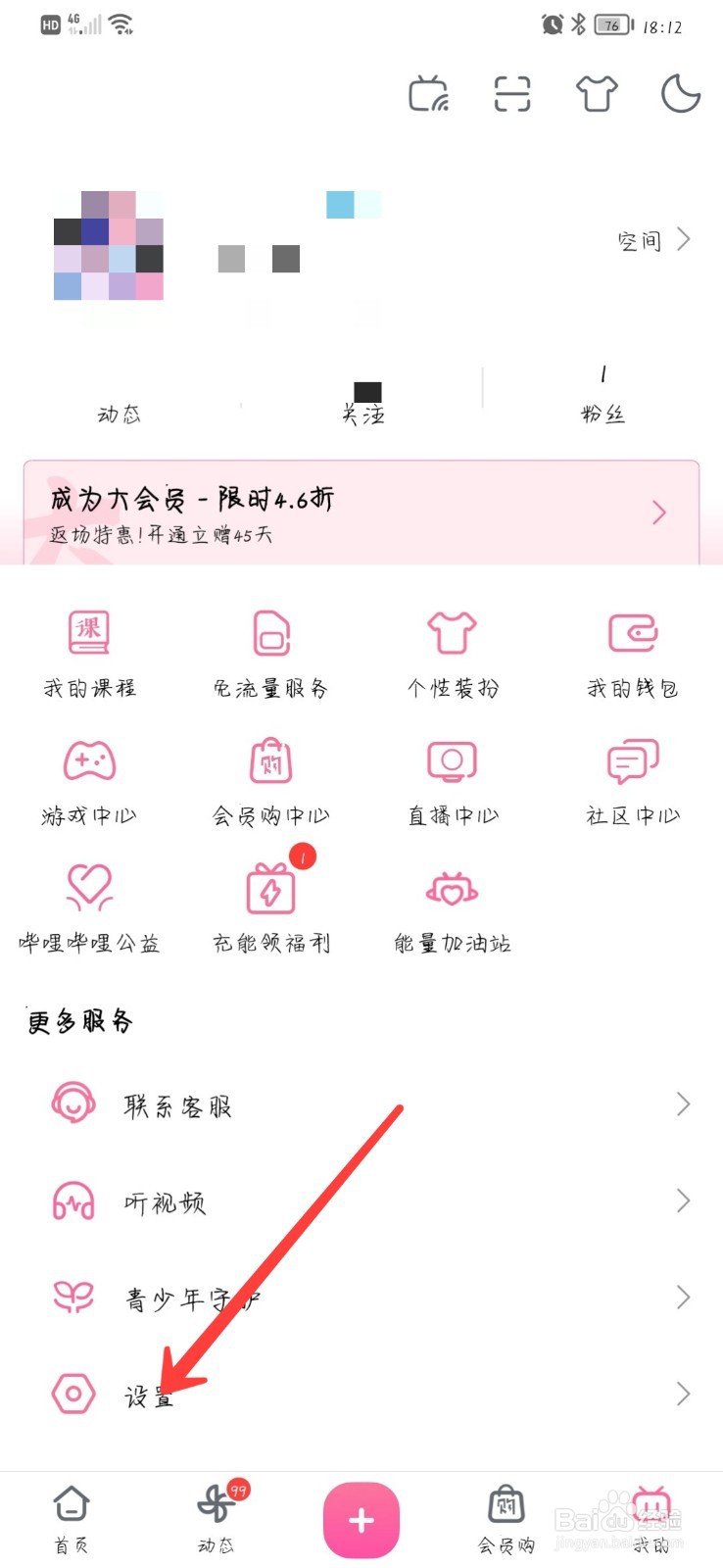Claim rewards in 充能领福利

tap(269, 906)
